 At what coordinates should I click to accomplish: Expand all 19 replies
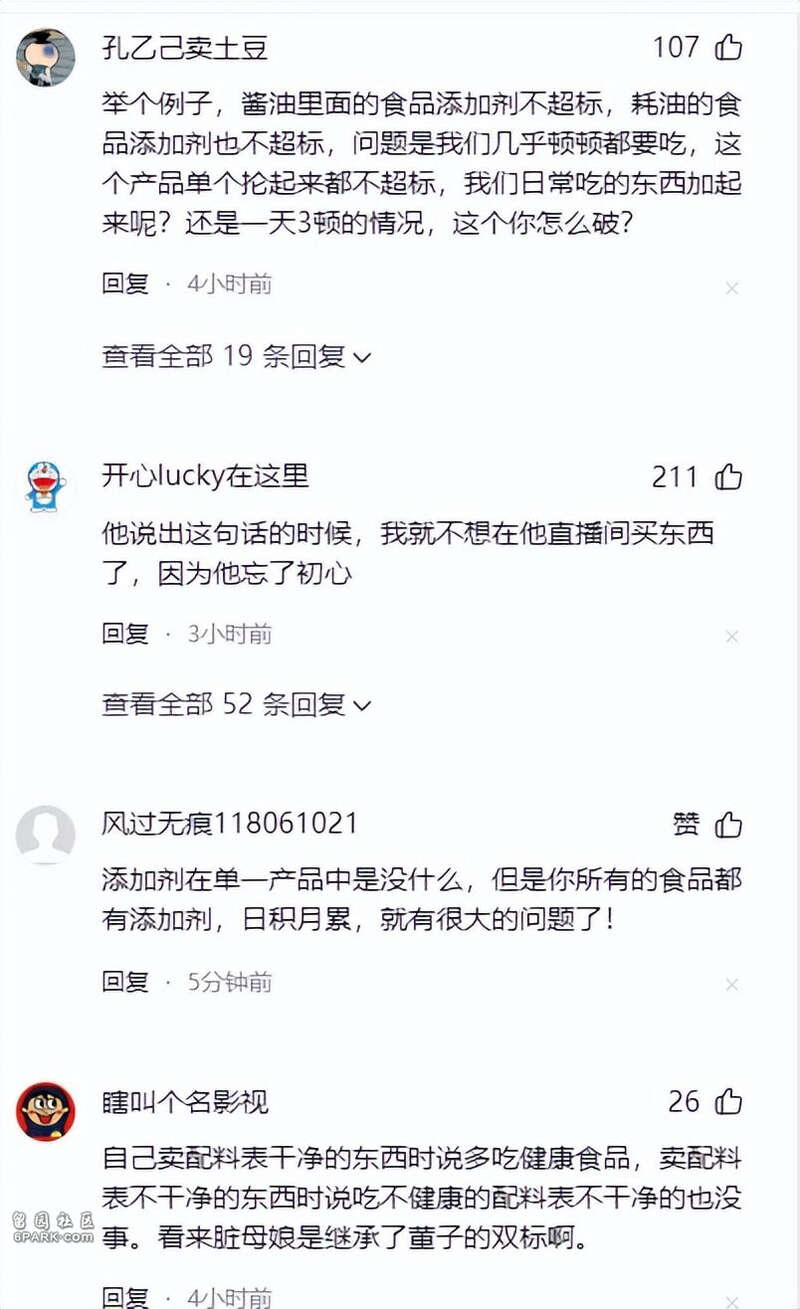[x=236, y=356]
